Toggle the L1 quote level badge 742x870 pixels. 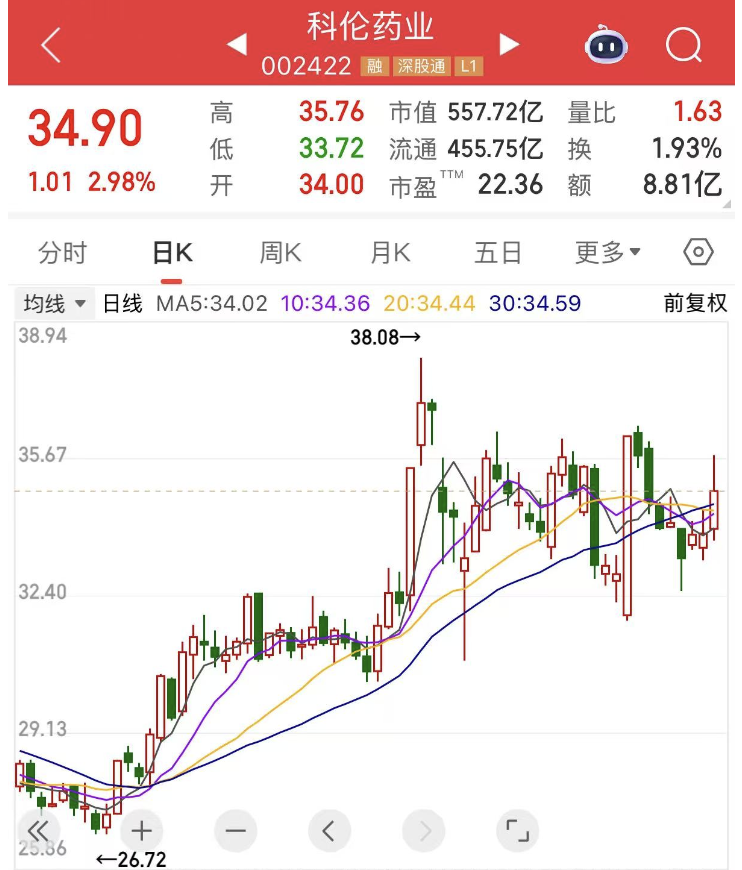470,66
